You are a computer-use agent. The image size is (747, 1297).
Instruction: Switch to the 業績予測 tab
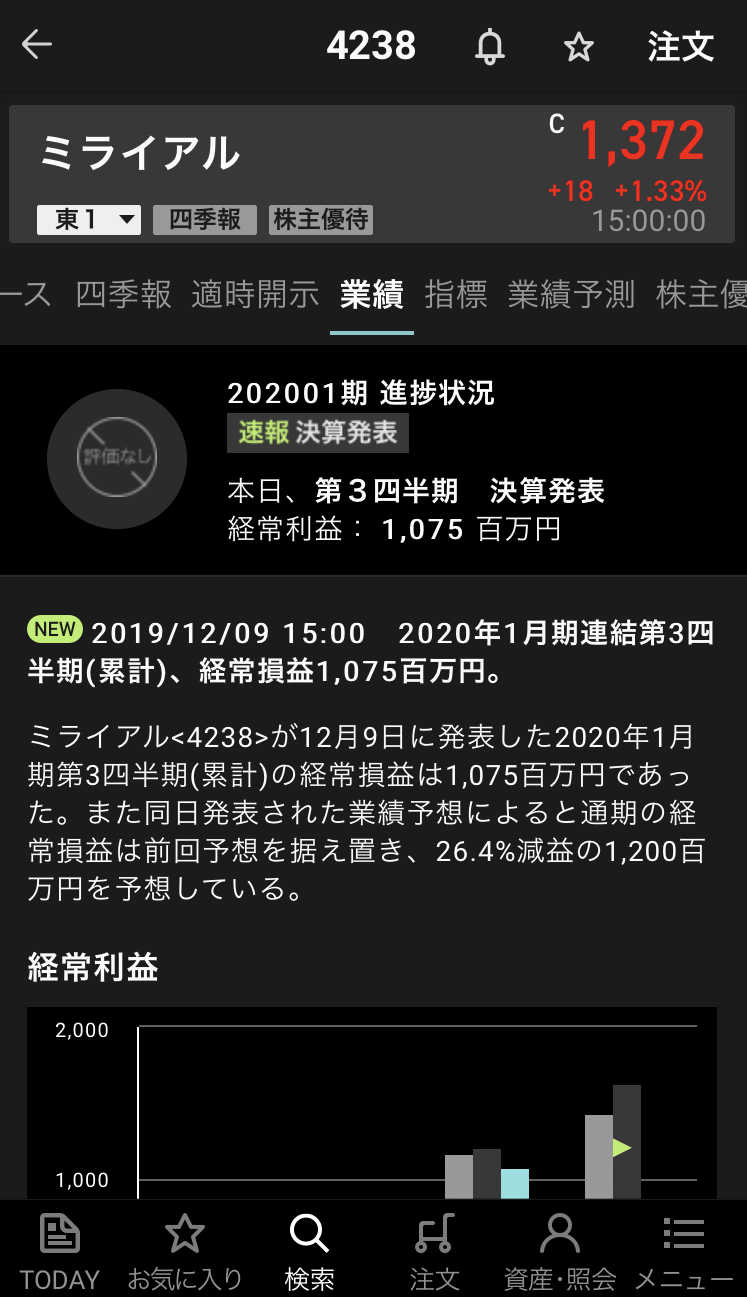tap(571, 294)
